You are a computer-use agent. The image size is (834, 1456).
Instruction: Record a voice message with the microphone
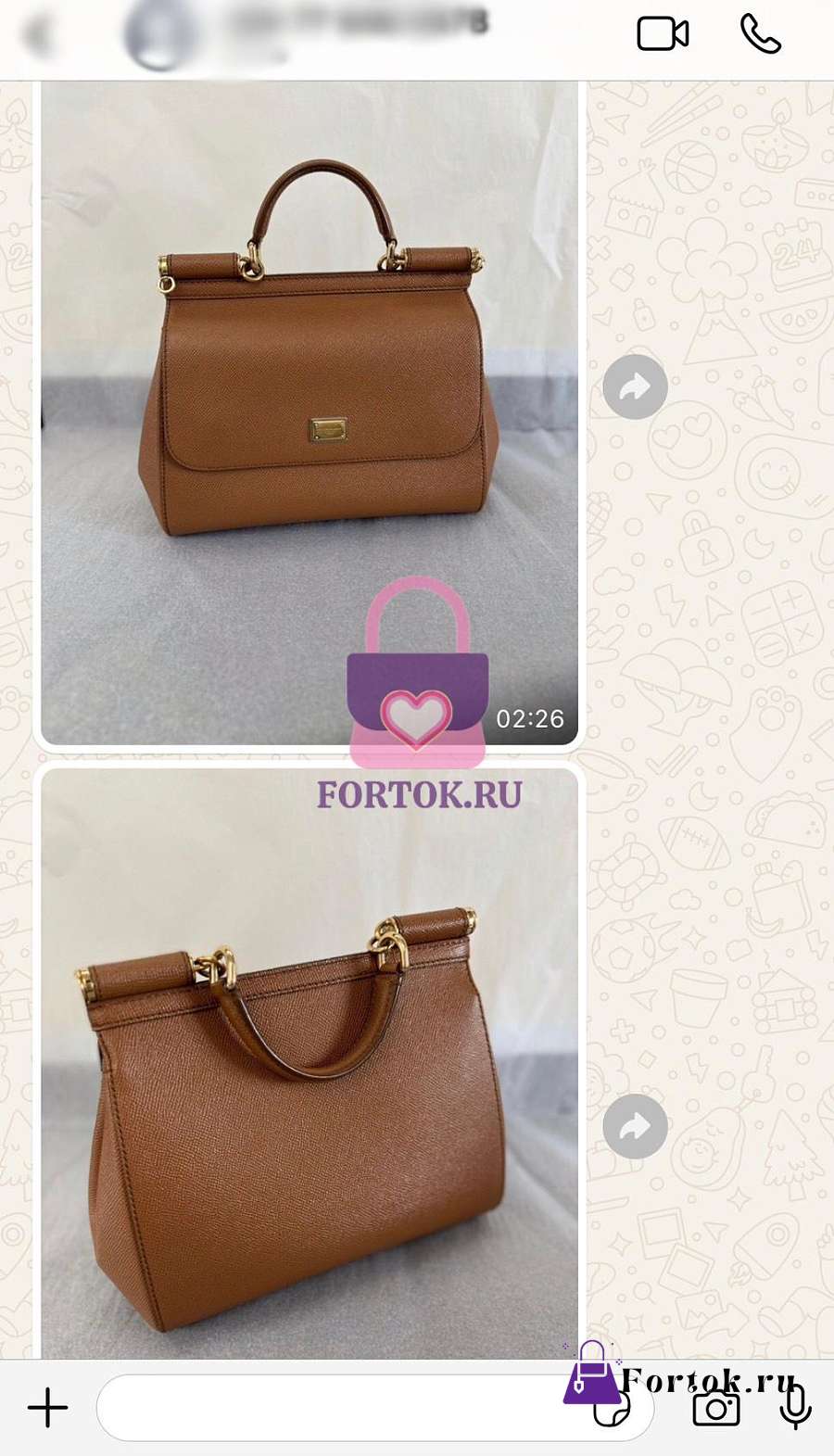[x=795, y=1408]
